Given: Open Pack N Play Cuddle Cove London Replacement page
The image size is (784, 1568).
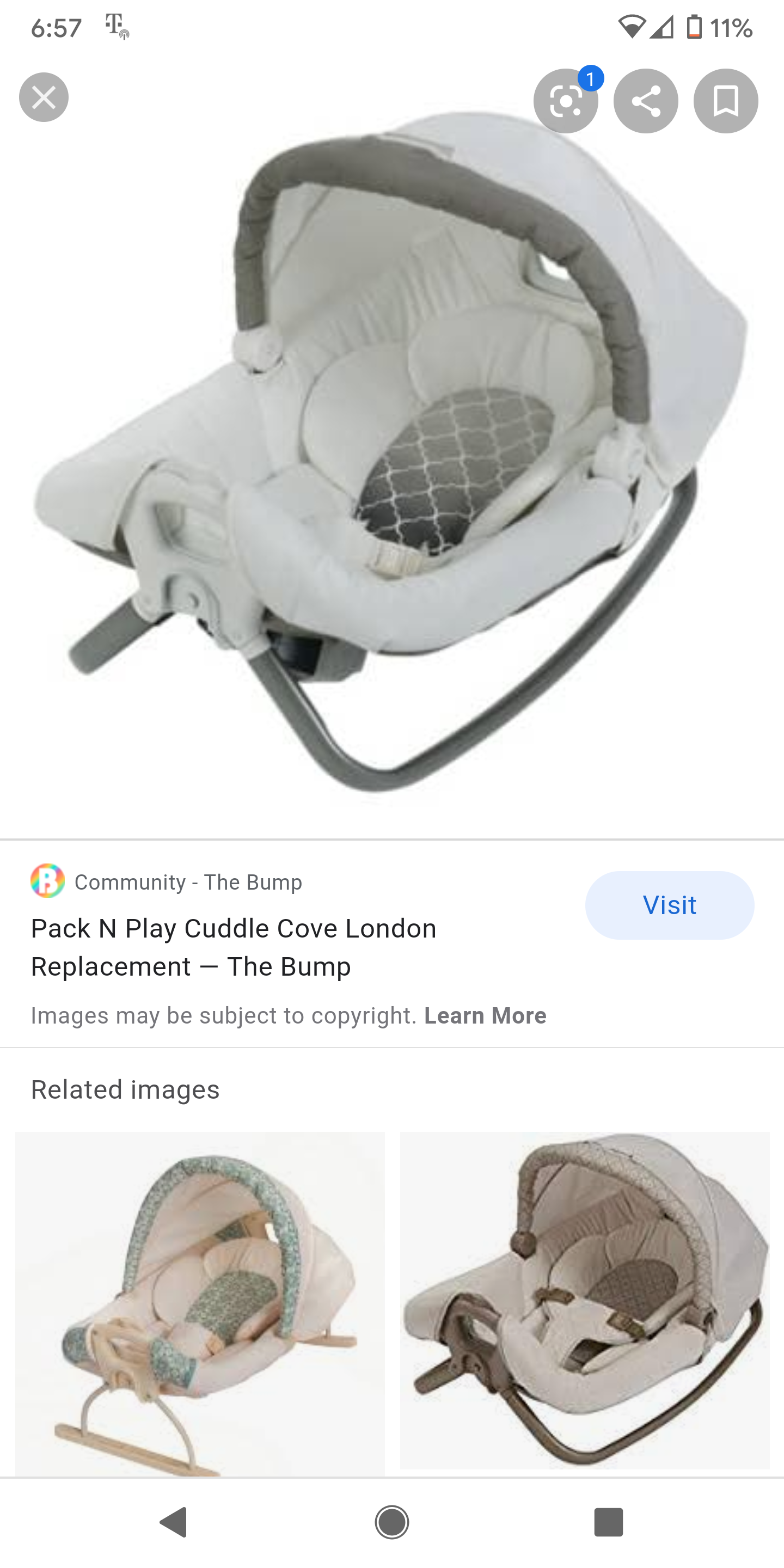Looking at the screenshot, I should (234, 947).
